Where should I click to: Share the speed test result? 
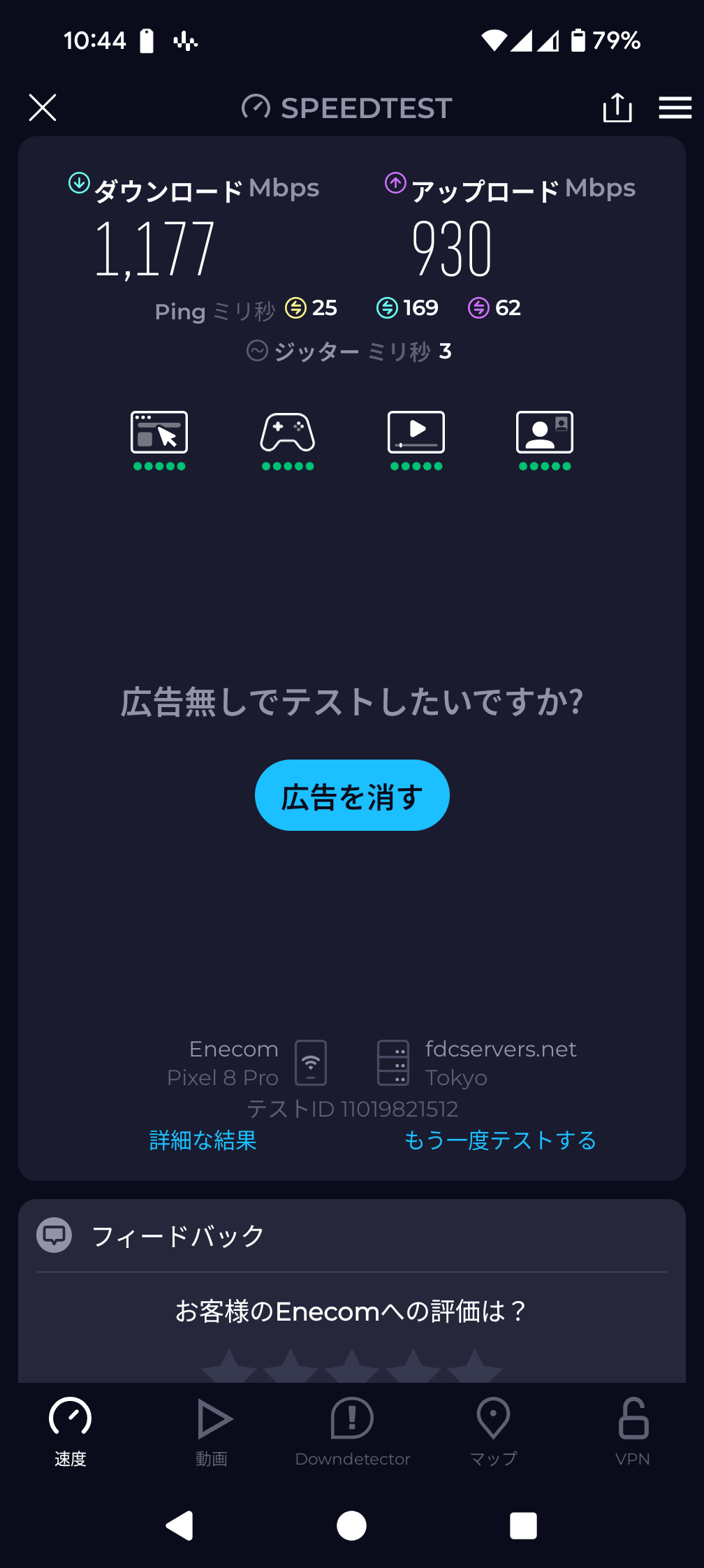point(617,108)
